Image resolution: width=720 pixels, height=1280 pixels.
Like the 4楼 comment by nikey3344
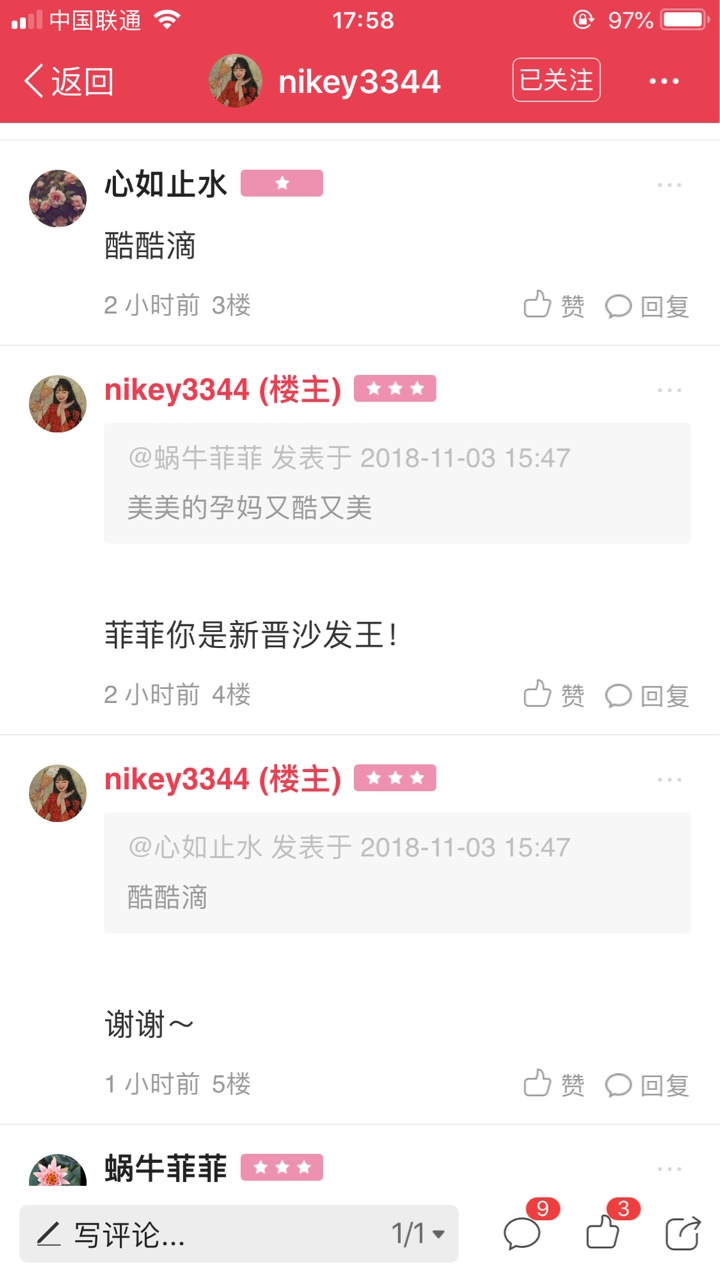click(x=554, y=694)
